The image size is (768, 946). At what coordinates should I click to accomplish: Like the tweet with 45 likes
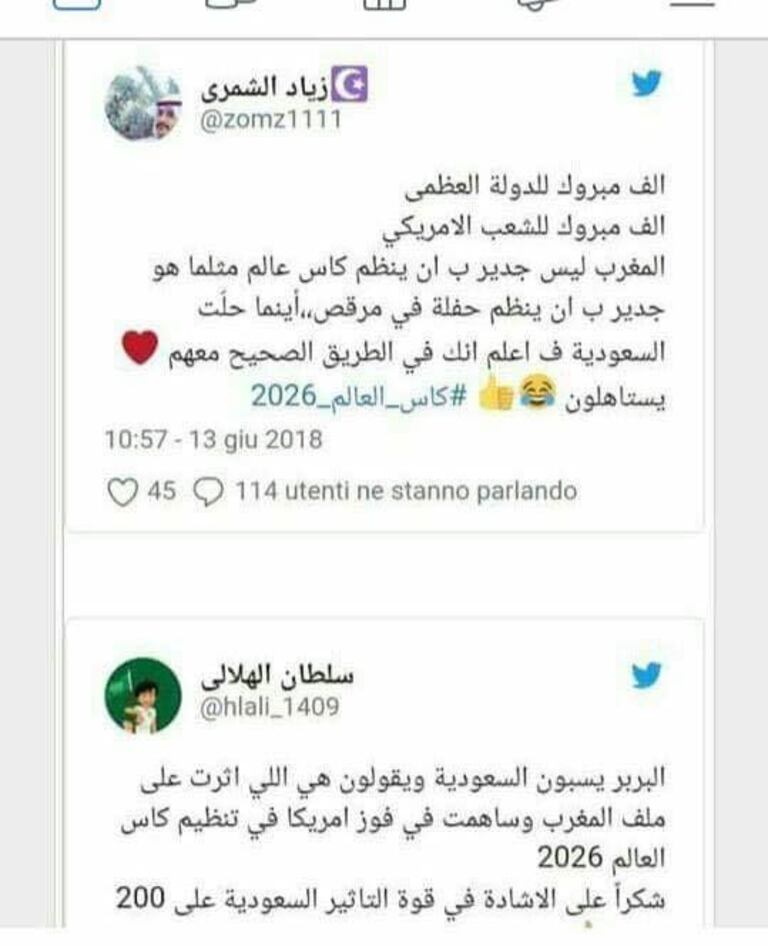[x=122, y=491]
